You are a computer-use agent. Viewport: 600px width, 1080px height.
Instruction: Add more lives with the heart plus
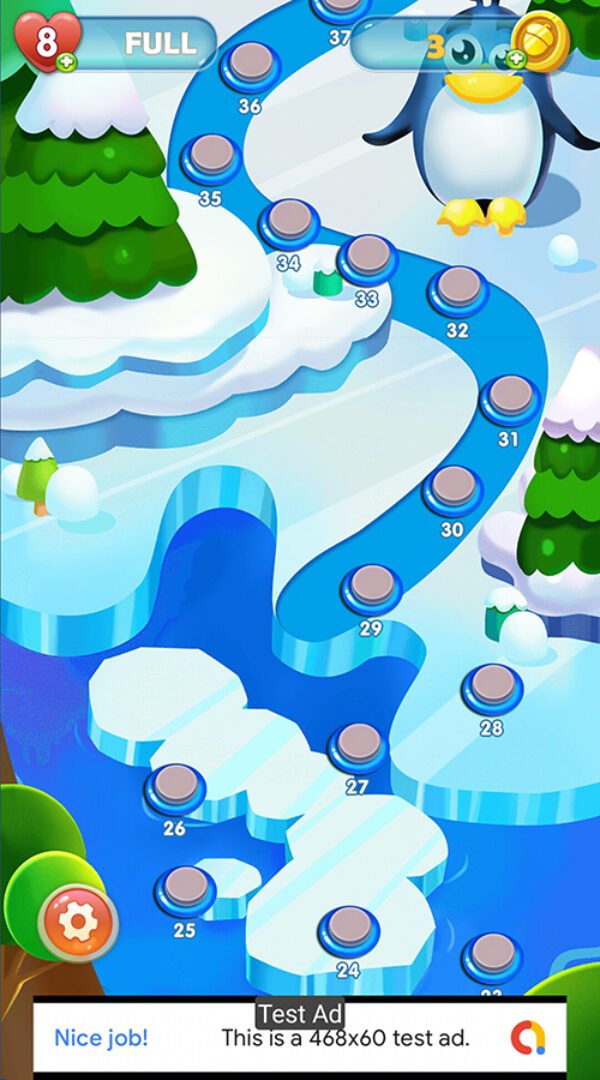66,62
